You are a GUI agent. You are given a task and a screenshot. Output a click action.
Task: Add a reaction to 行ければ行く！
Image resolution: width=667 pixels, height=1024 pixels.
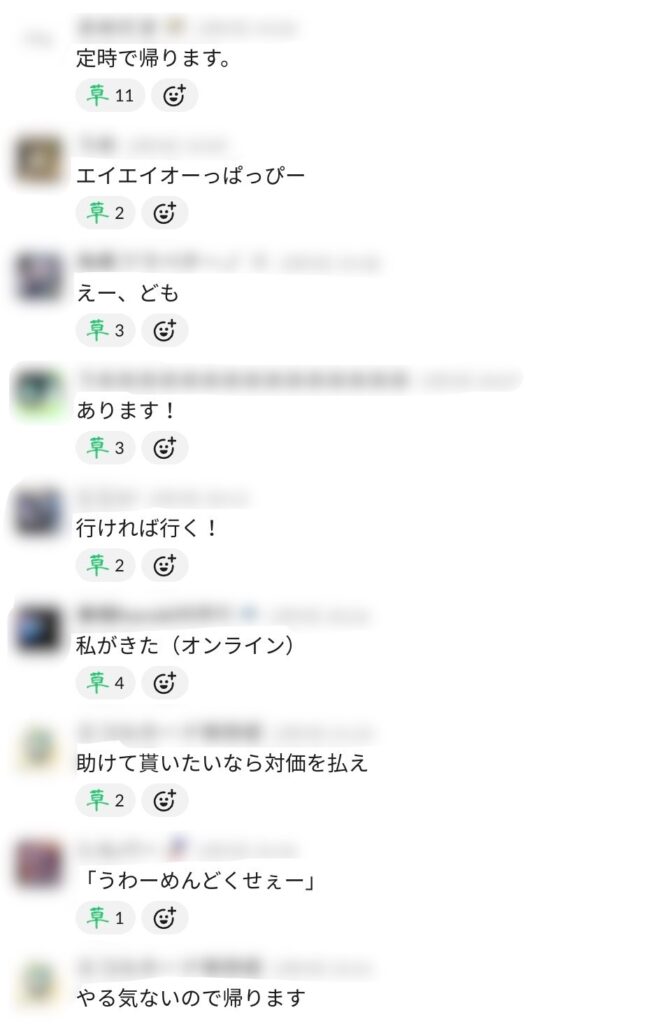pyautogui.click(x=164, y=565)
